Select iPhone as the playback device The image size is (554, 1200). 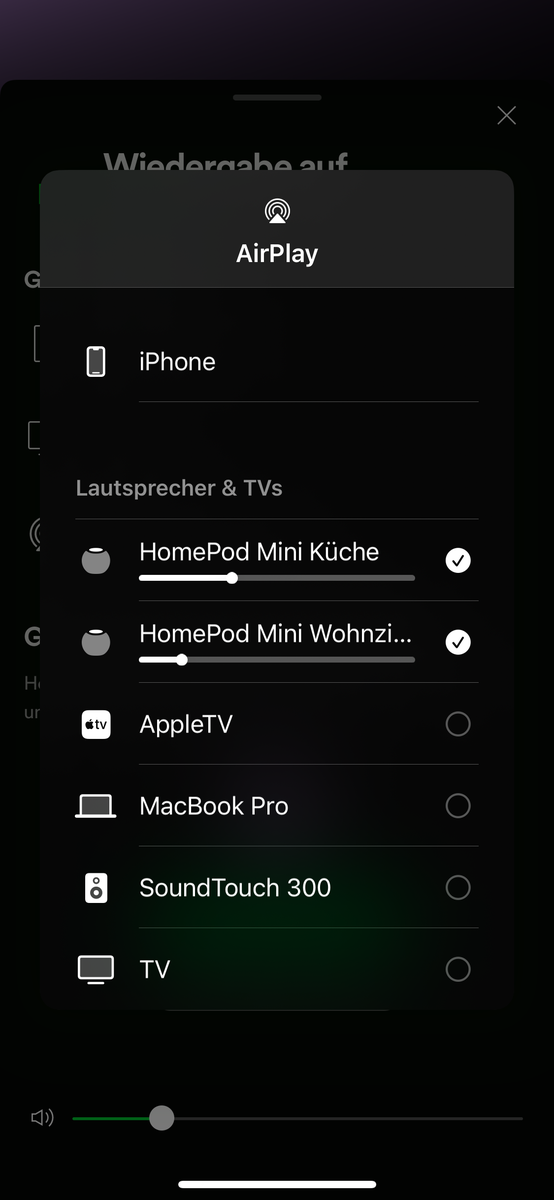click(x=277, y=361)
